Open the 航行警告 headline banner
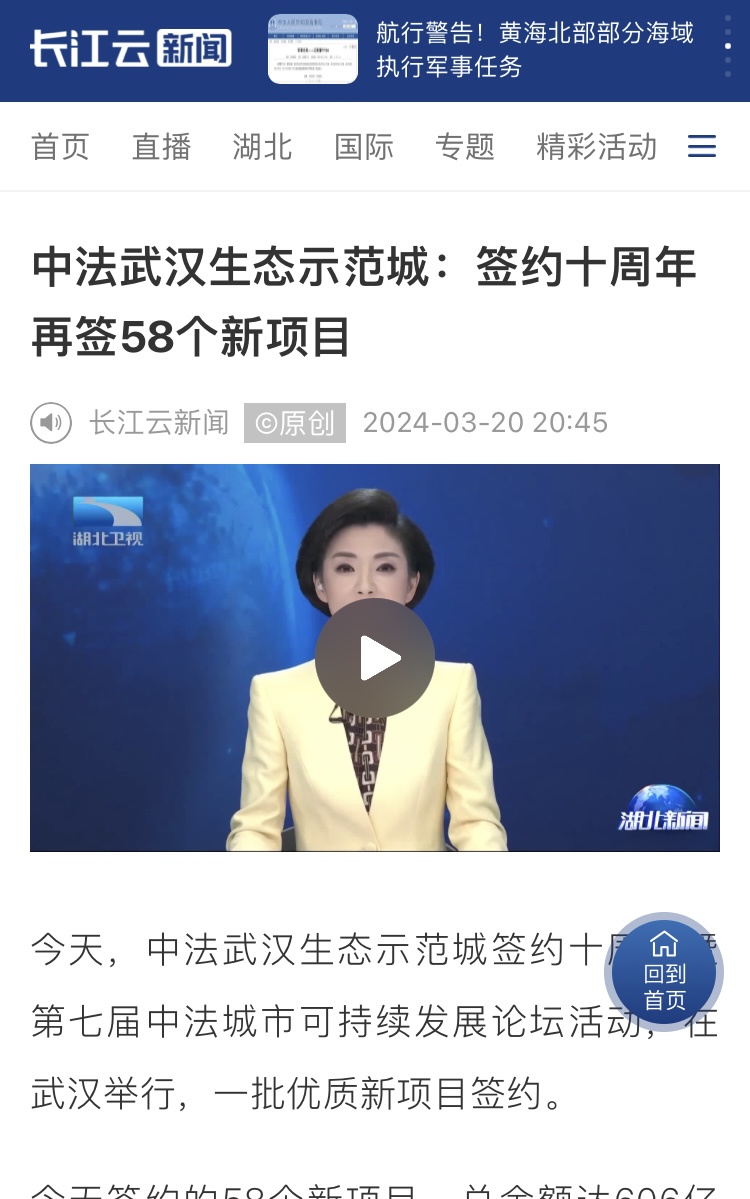This screenshot has height=1199, width=750. coord(534,50)
